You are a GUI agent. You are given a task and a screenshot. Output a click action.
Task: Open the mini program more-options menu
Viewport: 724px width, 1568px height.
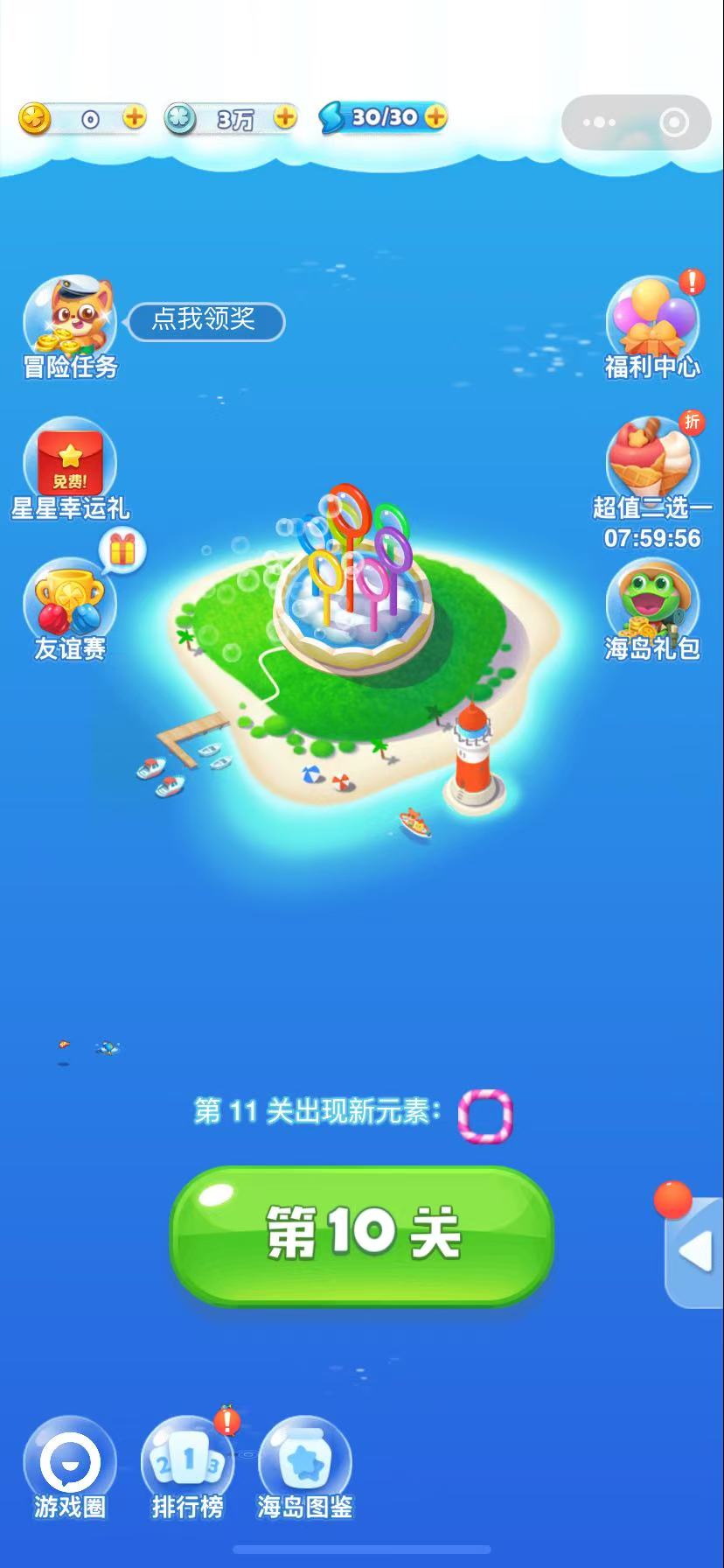click(600, 122)
